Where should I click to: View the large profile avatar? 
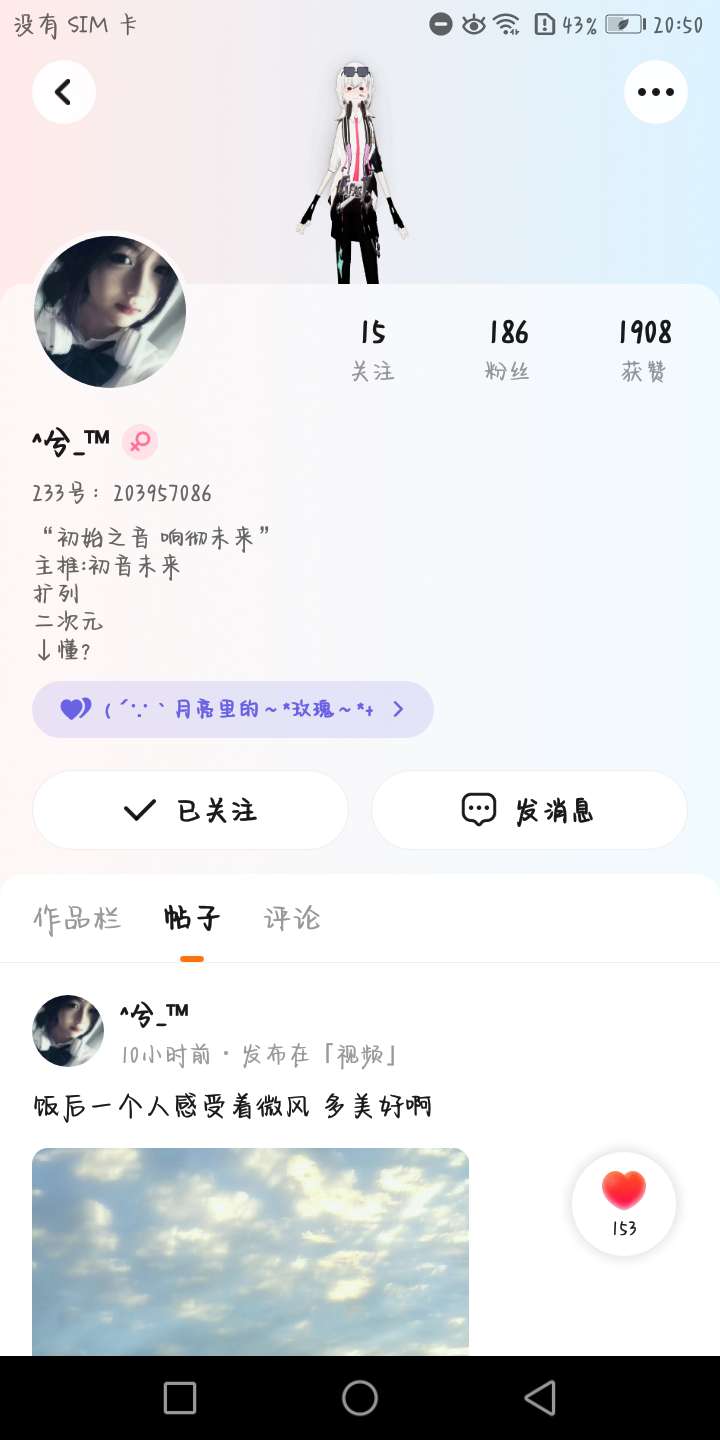(110, 312)
